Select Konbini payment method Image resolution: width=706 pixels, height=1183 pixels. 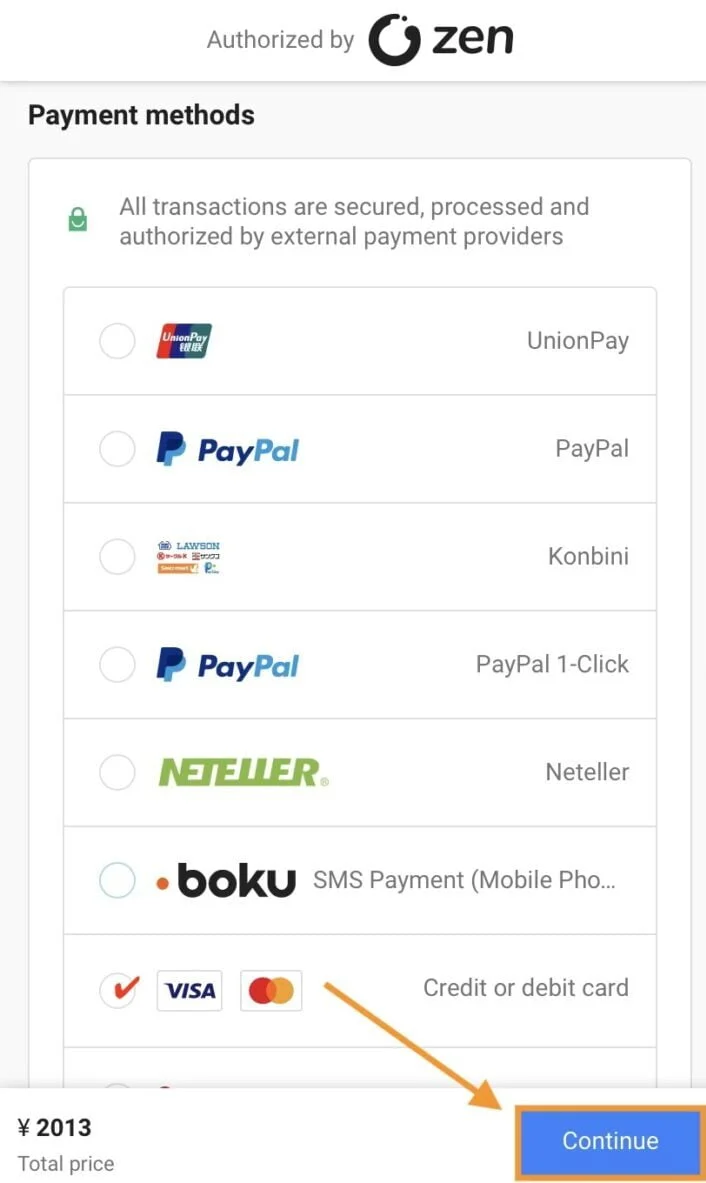pos(118,557)
